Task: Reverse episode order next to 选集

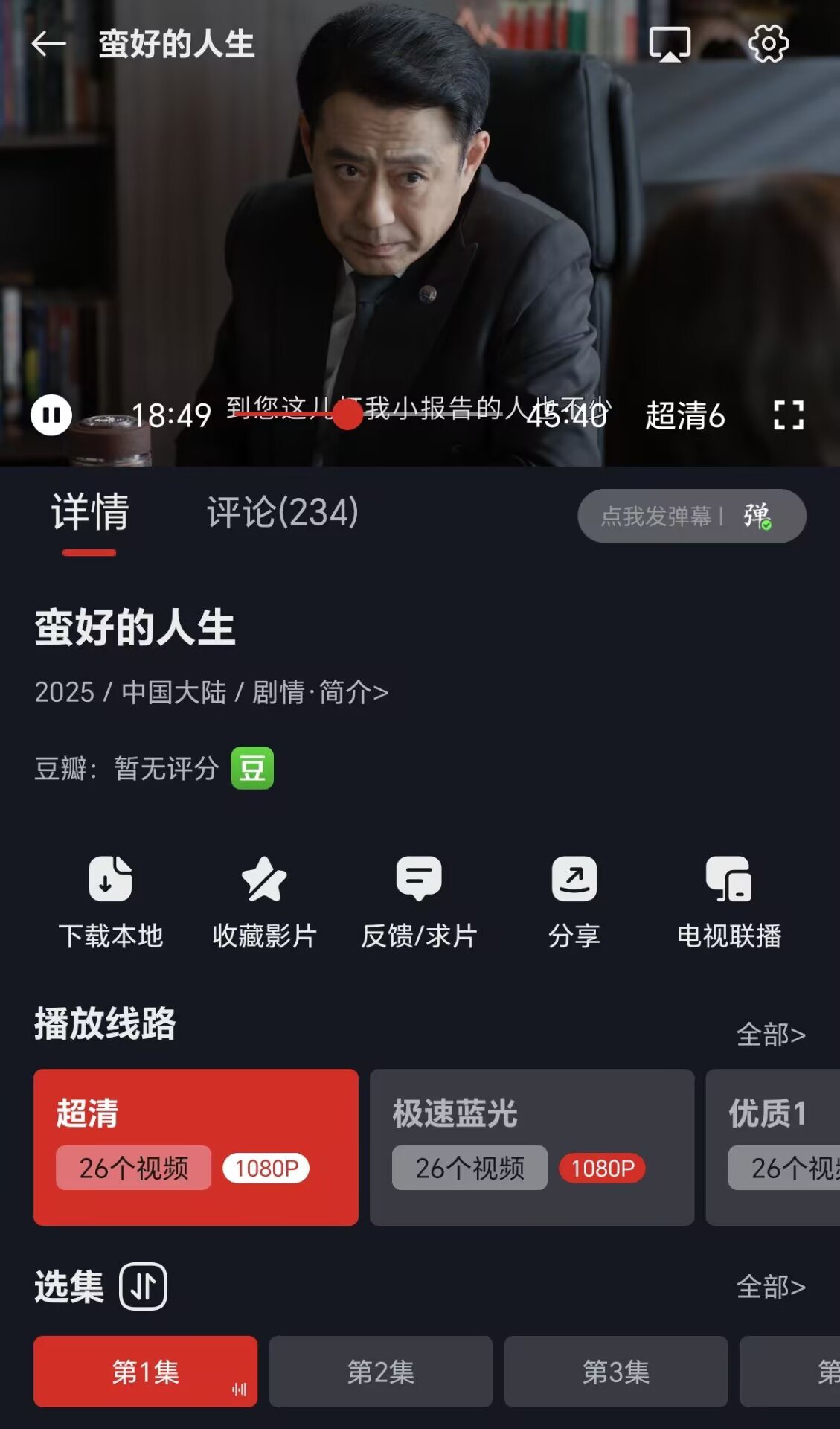Action: coord(143,1286)
